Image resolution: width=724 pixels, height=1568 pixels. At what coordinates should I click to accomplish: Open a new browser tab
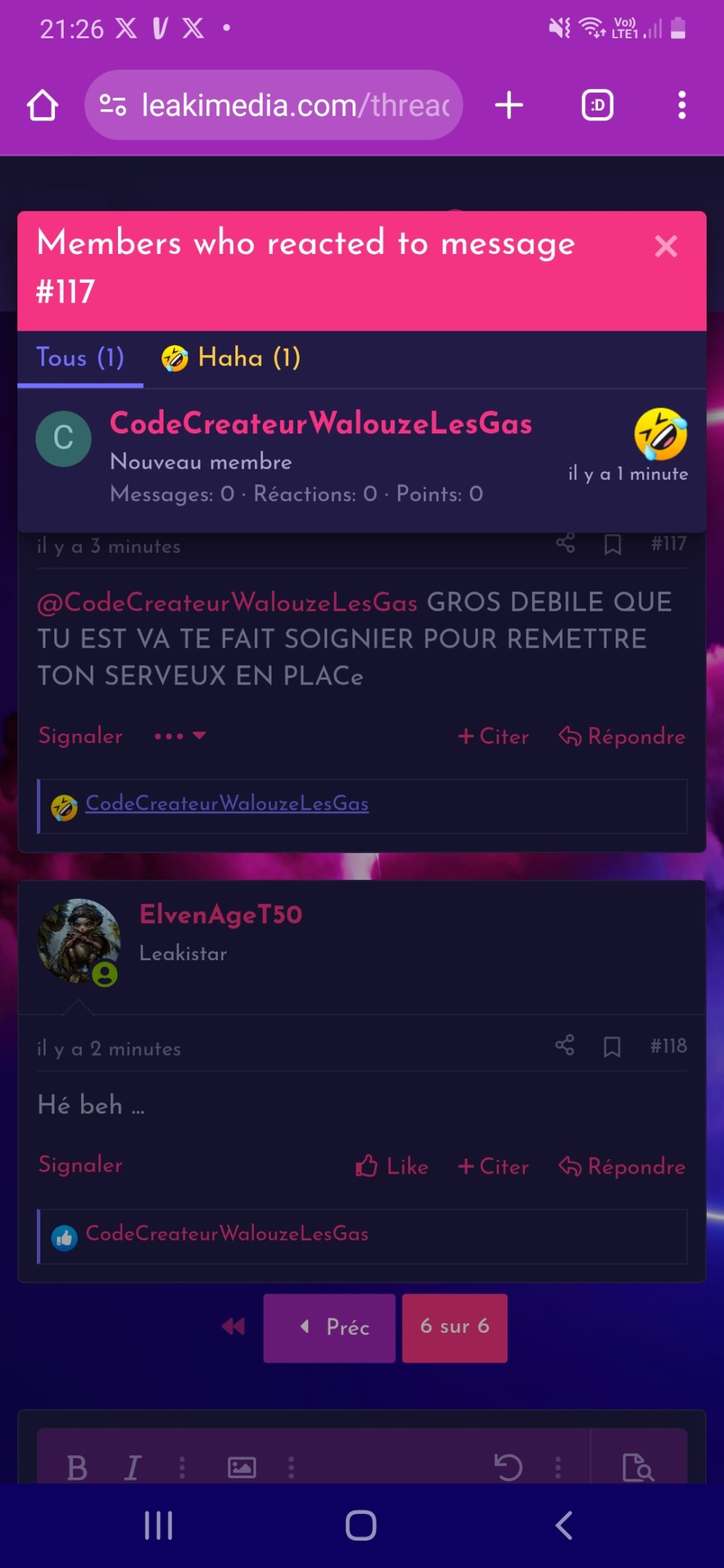pos(509,106)
